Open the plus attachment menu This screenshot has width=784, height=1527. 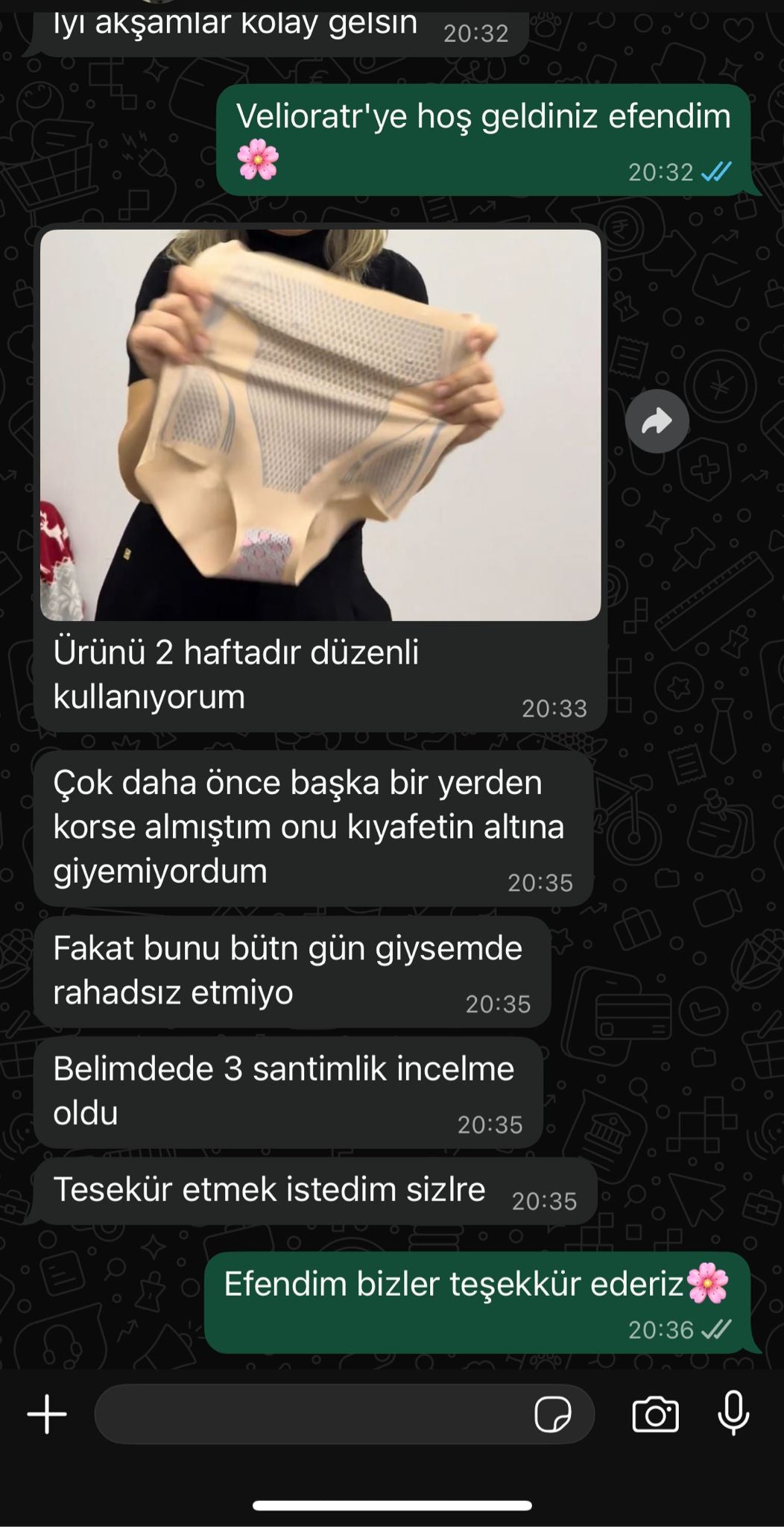pyautogui.click(x=47, y=1414)
